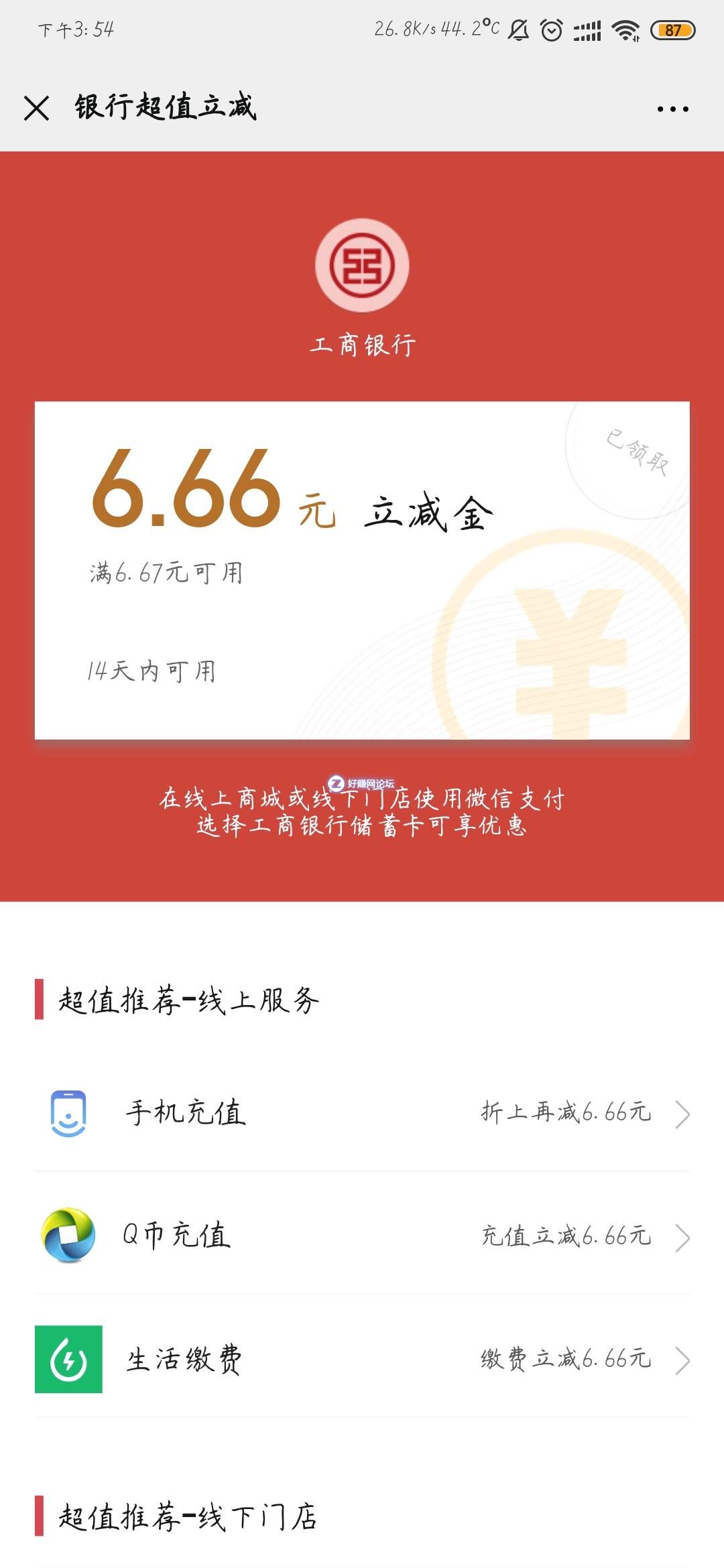This screenshot has width=724, height=1568.
Task: Open 生活缴费 service row
Action: click(x=362, y=1360)
